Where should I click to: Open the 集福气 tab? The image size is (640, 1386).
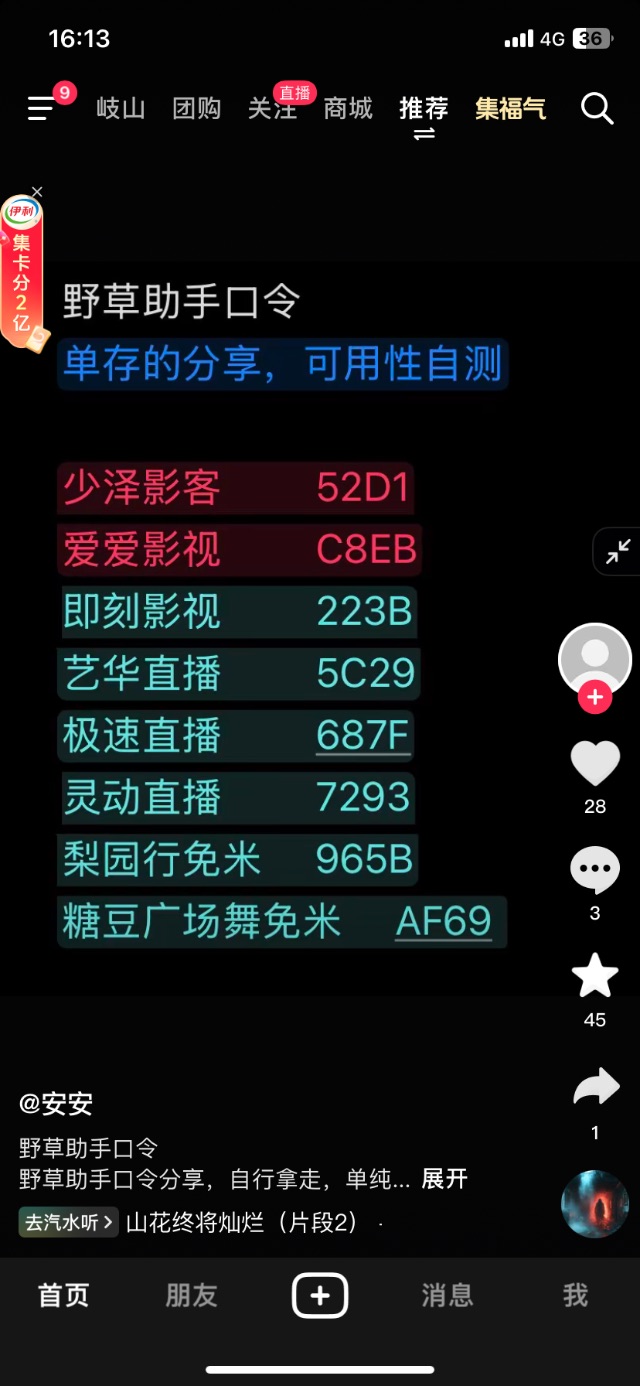[x=510, y=108]
